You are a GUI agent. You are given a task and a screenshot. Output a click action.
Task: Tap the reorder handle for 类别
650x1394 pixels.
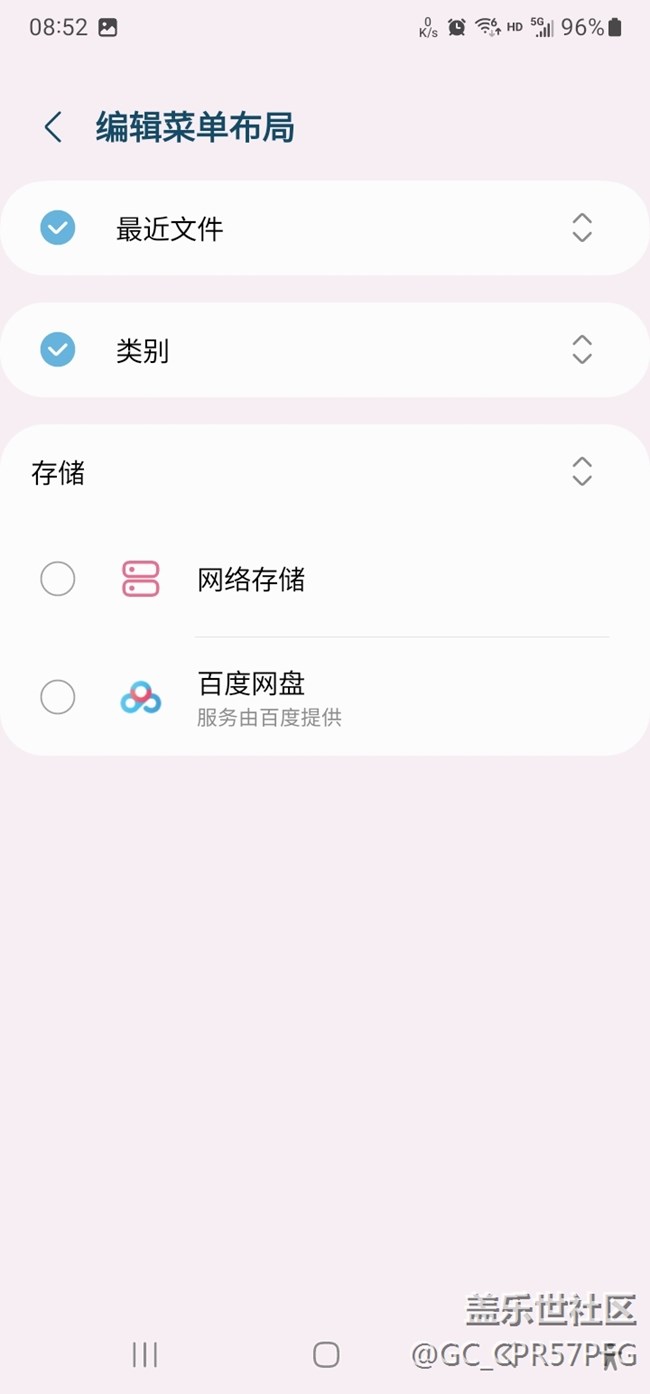[x=582, y=350]
